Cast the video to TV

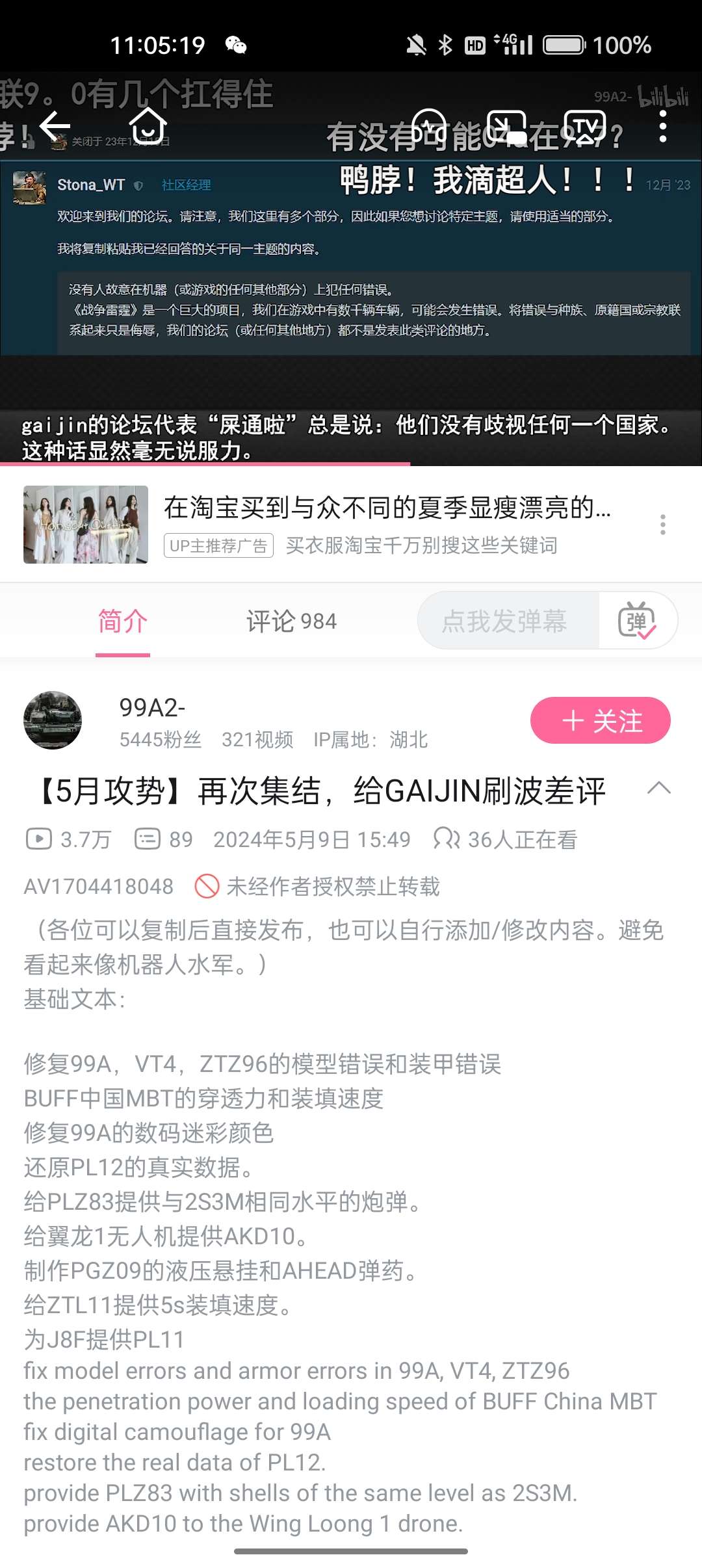tap(585, 125)
